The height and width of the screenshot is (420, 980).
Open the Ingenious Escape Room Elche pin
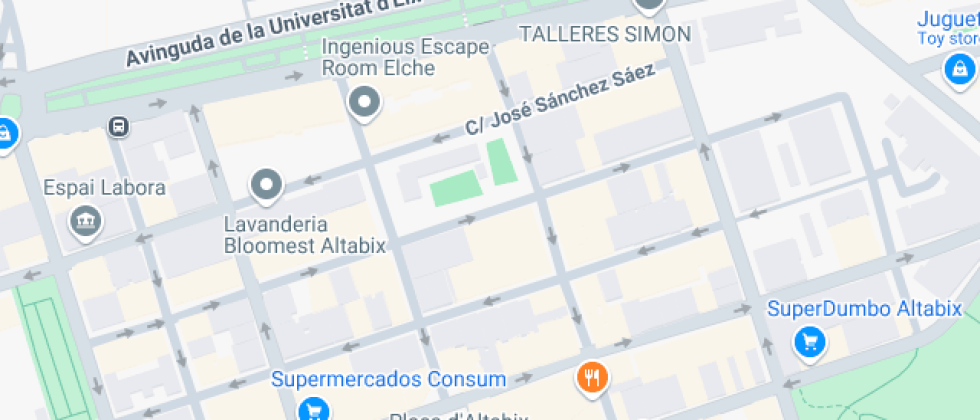[x=365, y=102]
